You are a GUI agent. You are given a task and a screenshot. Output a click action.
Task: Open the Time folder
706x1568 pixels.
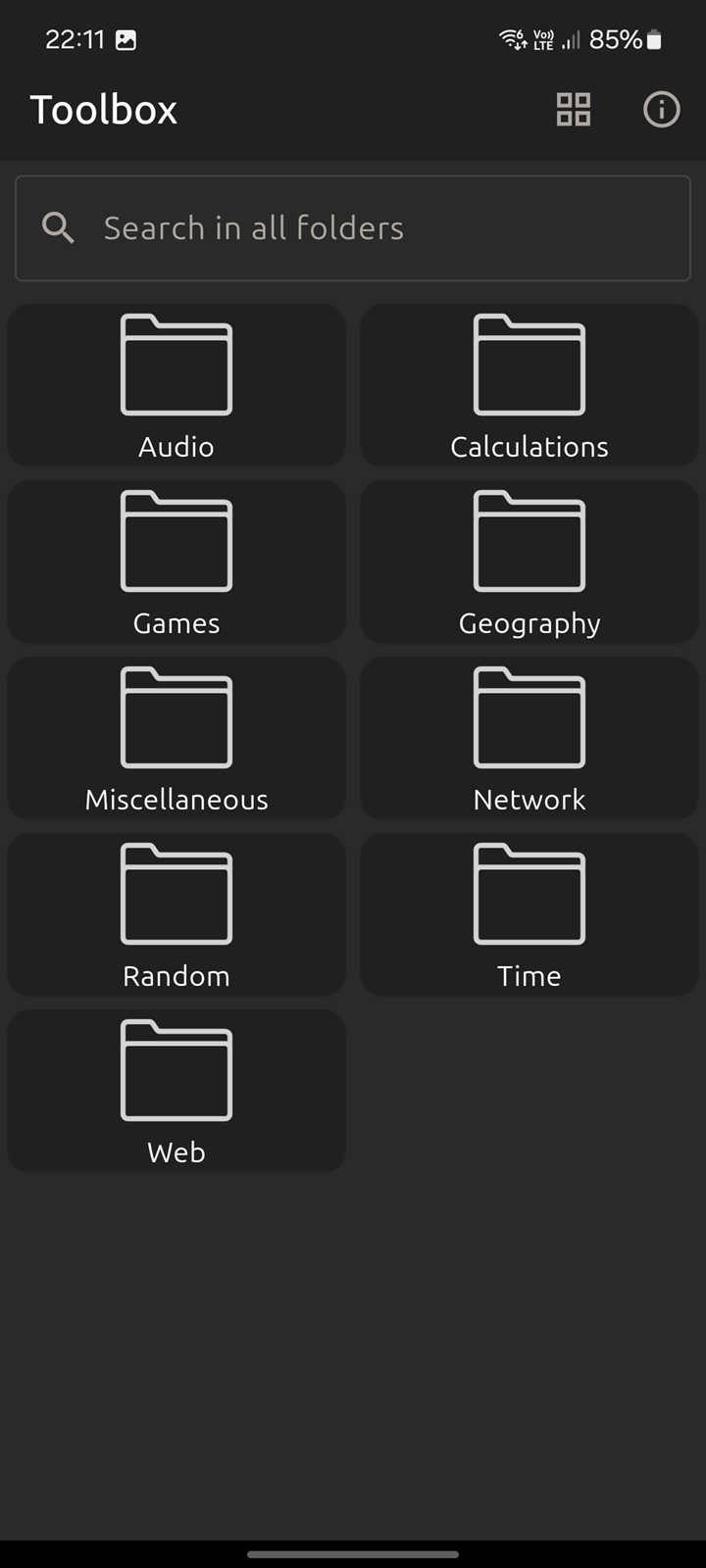529,914
